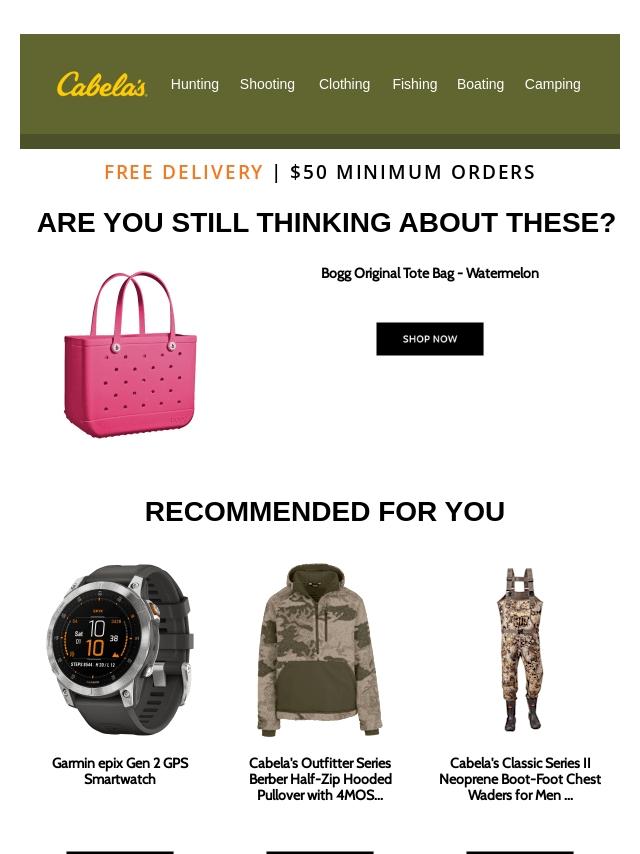Screen dimensions: 640x854
Task: View the Outfitter Series Berber pullover
Action: point(320,650)
